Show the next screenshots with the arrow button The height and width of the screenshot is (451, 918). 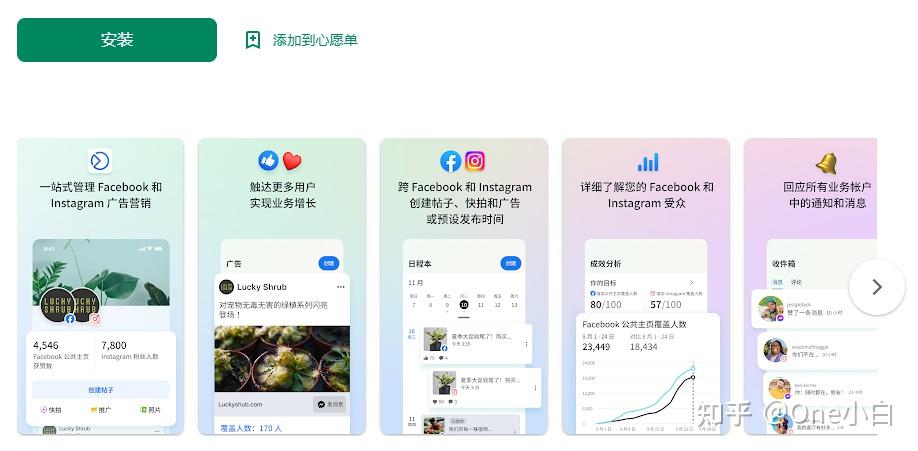click(x=876, y=287)
